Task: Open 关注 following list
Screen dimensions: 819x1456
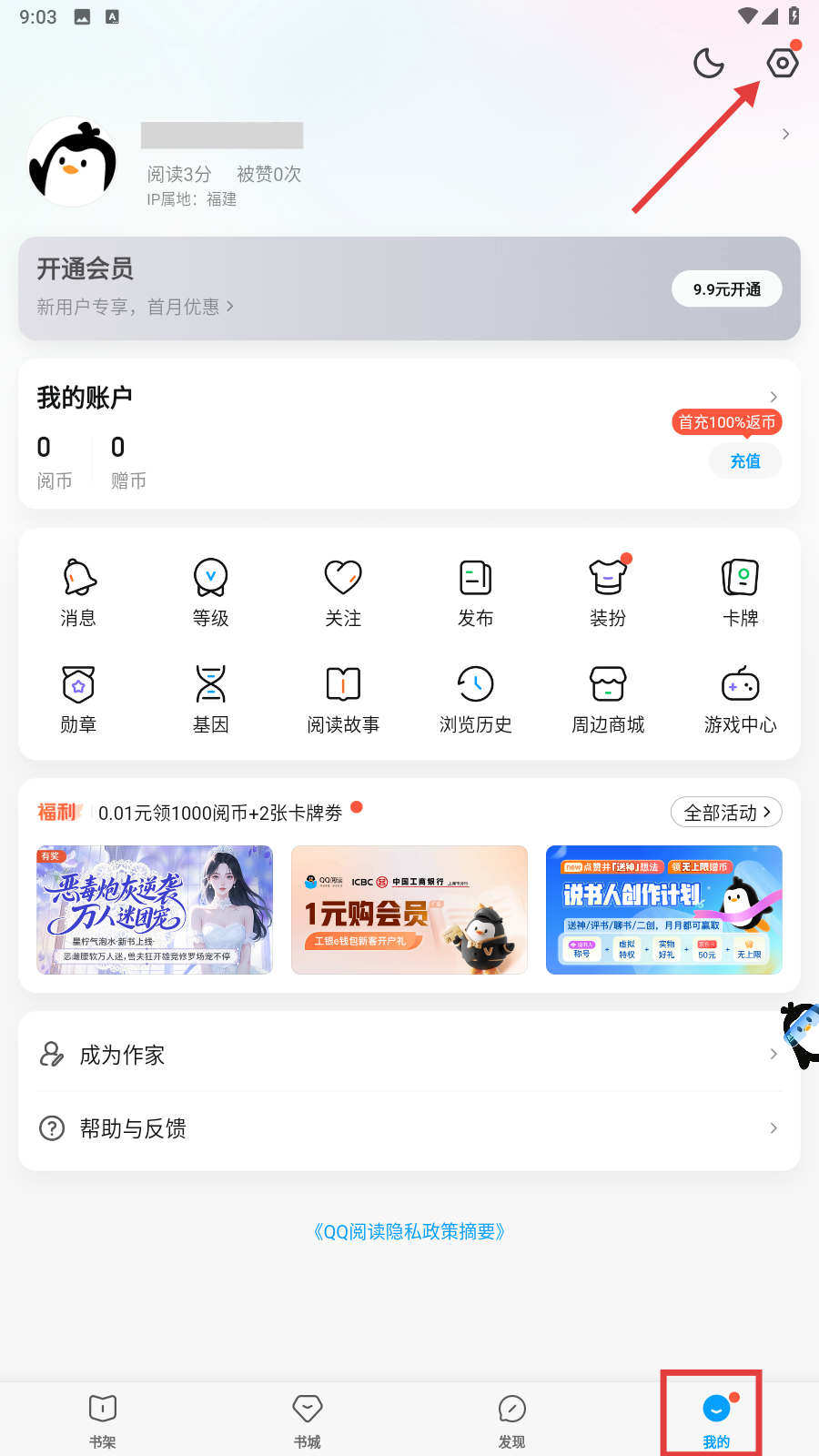Action: [343, 591]
